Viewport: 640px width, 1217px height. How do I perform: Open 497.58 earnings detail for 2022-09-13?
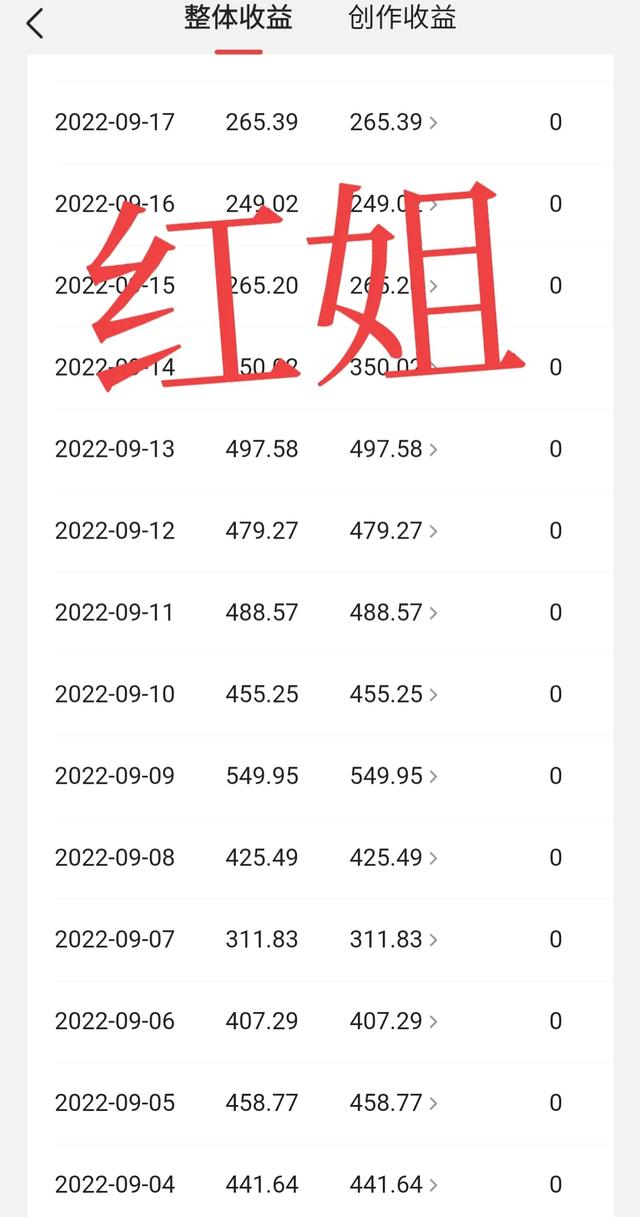[394, 449]
